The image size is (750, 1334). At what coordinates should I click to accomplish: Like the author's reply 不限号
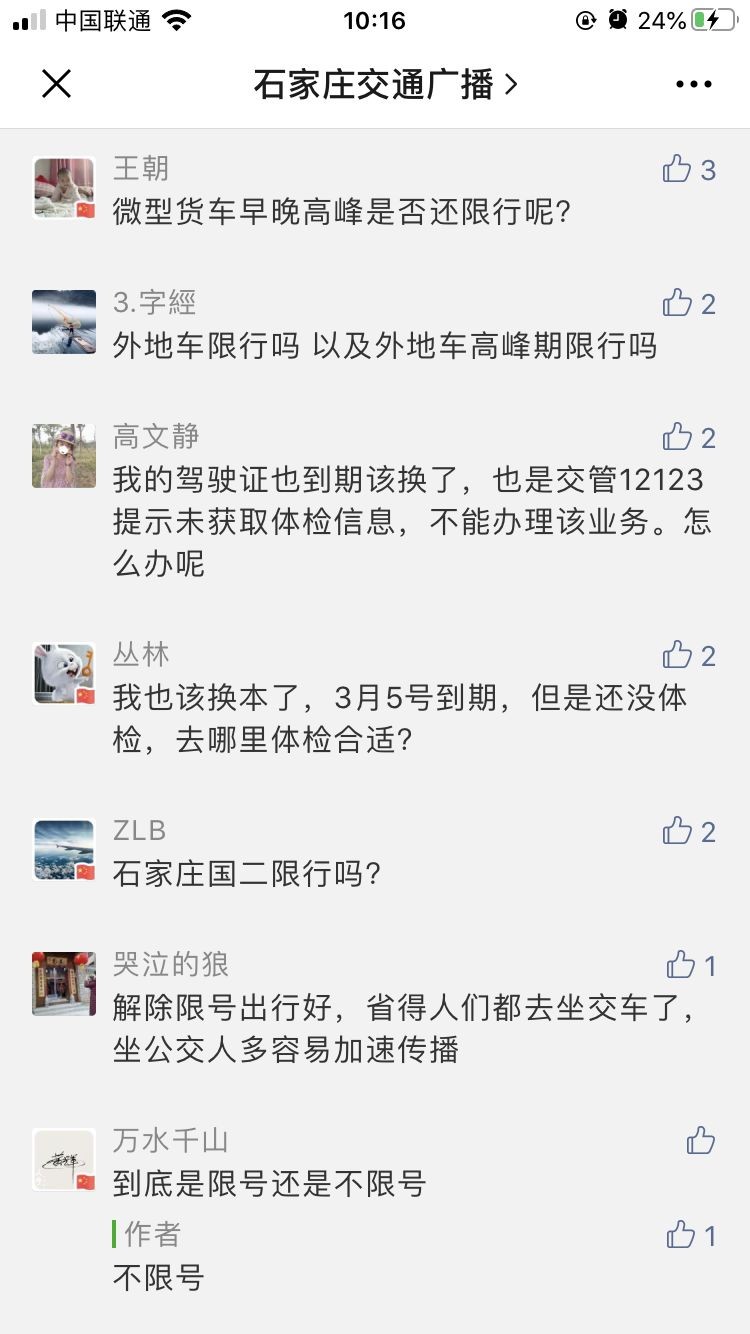click(681, 1235)
